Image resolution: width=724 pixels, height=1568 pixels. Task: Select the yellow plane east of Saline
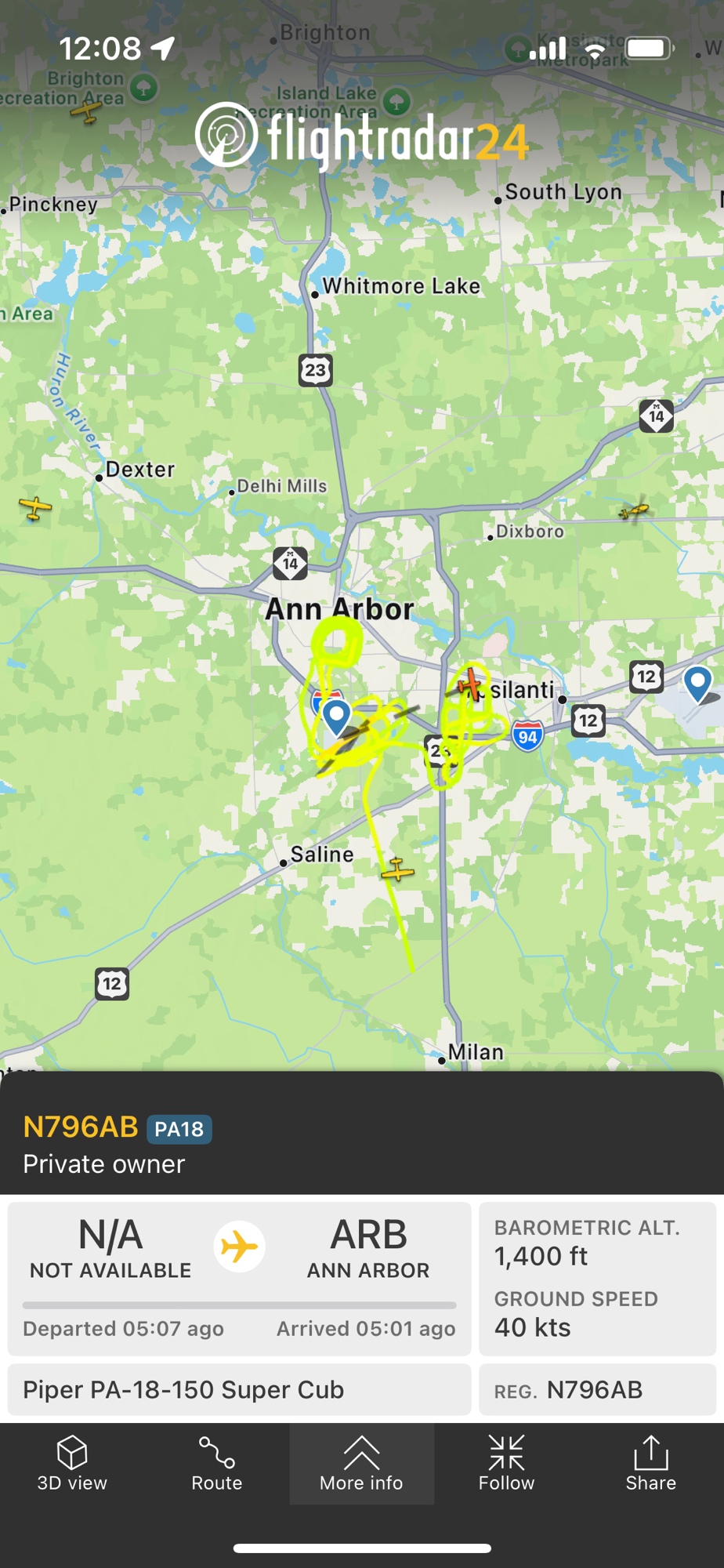(398, 870)
